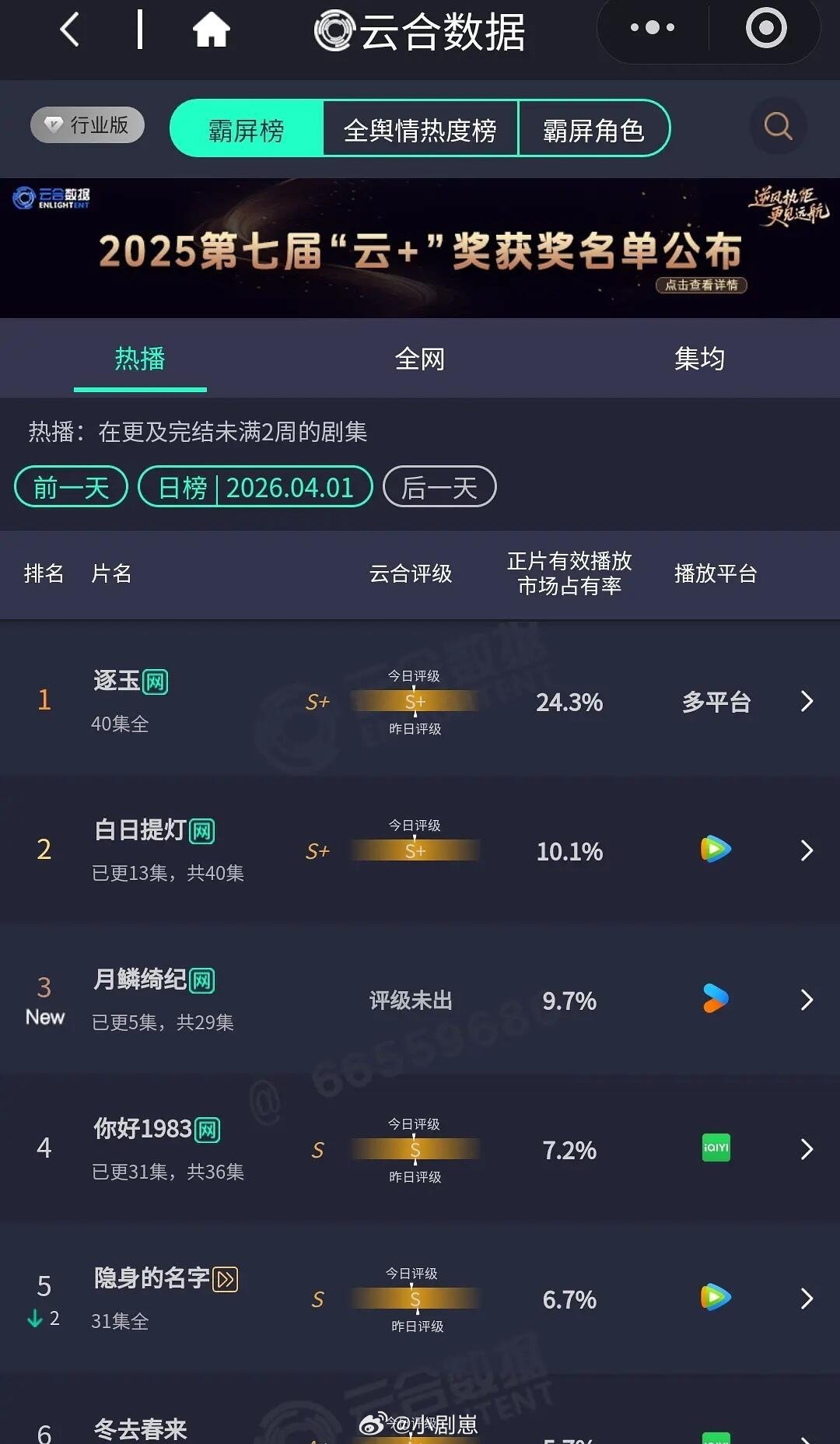Expand details for 你好1983

click(807, 1148)
